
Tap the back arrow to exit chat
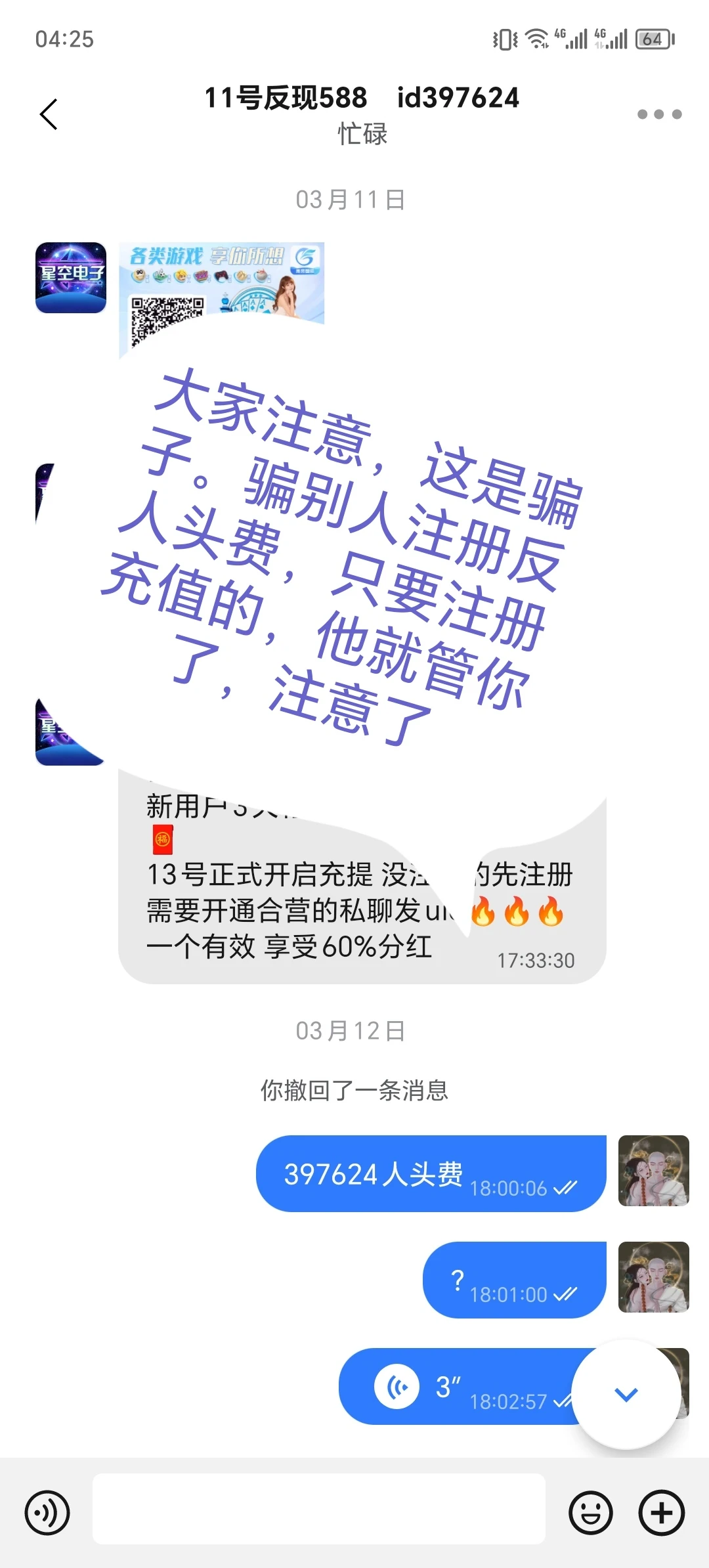pos(47,114)
